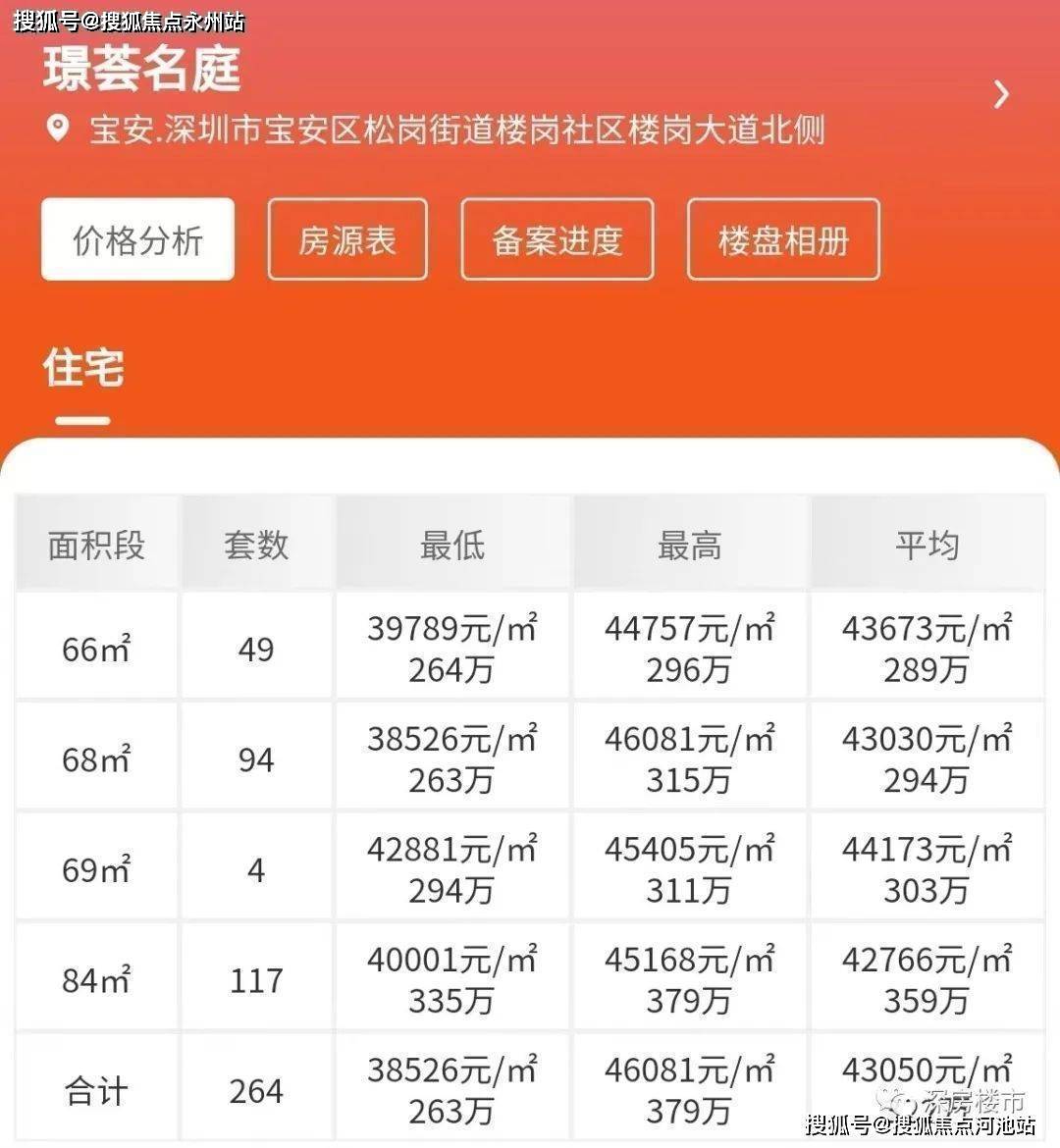Click the 合计 totals row

pyautogui.click(x=95, y=1089)
